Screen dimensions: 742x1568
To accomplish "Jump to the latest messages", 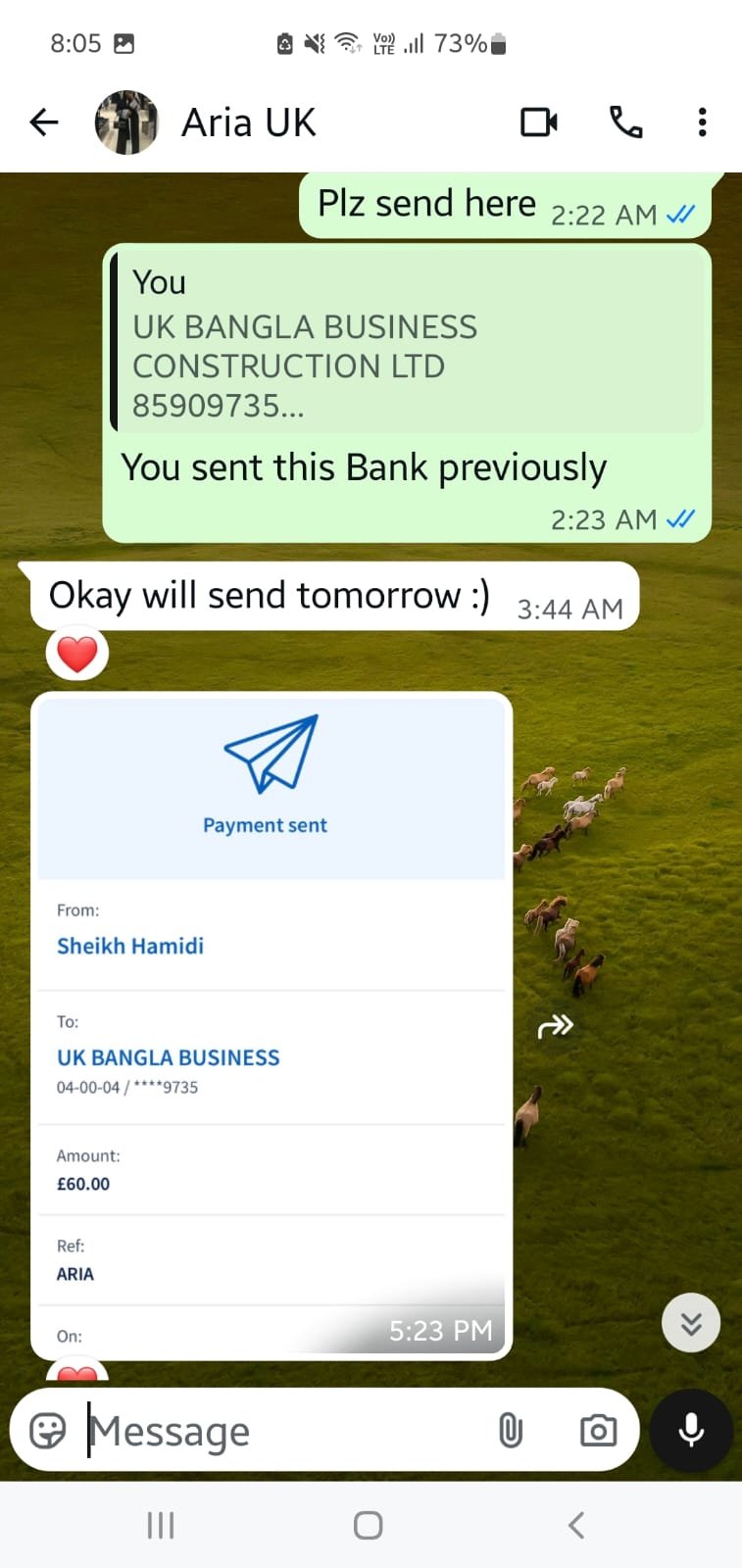I will [x=691, y=1324].
